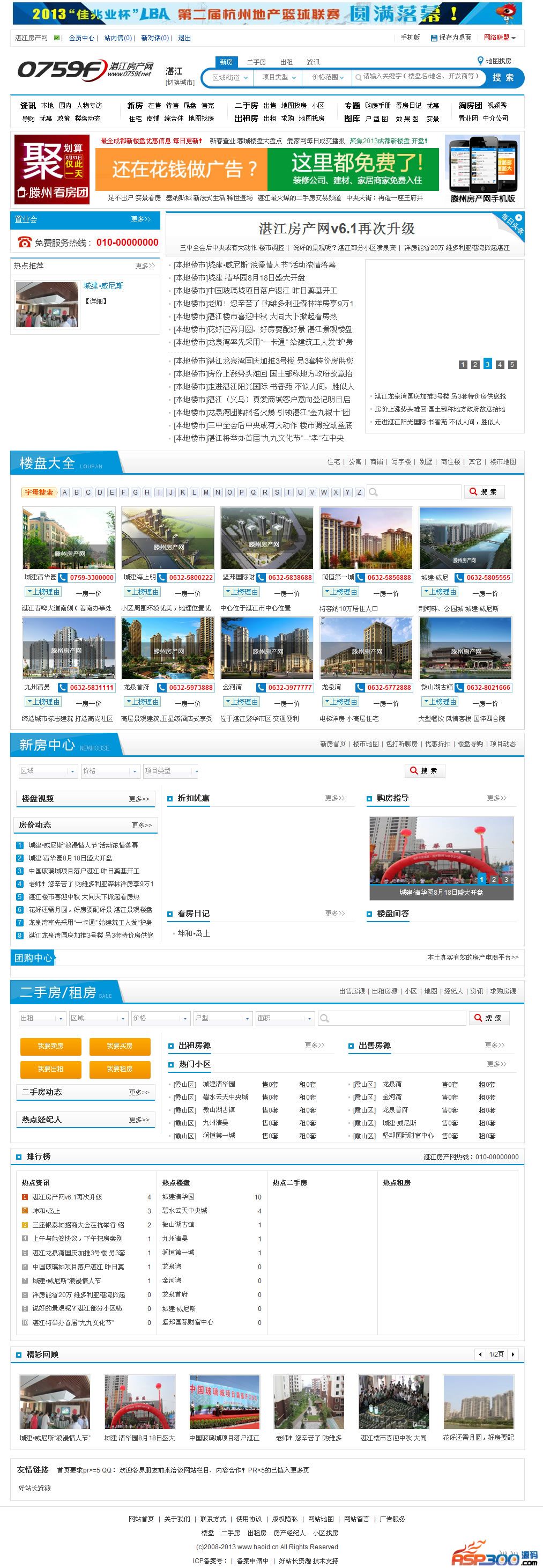The height and width of the screenshot is (1568, 543).
Task: Go to slide 4 of the news carousel
Action: (x=499, y=365)
